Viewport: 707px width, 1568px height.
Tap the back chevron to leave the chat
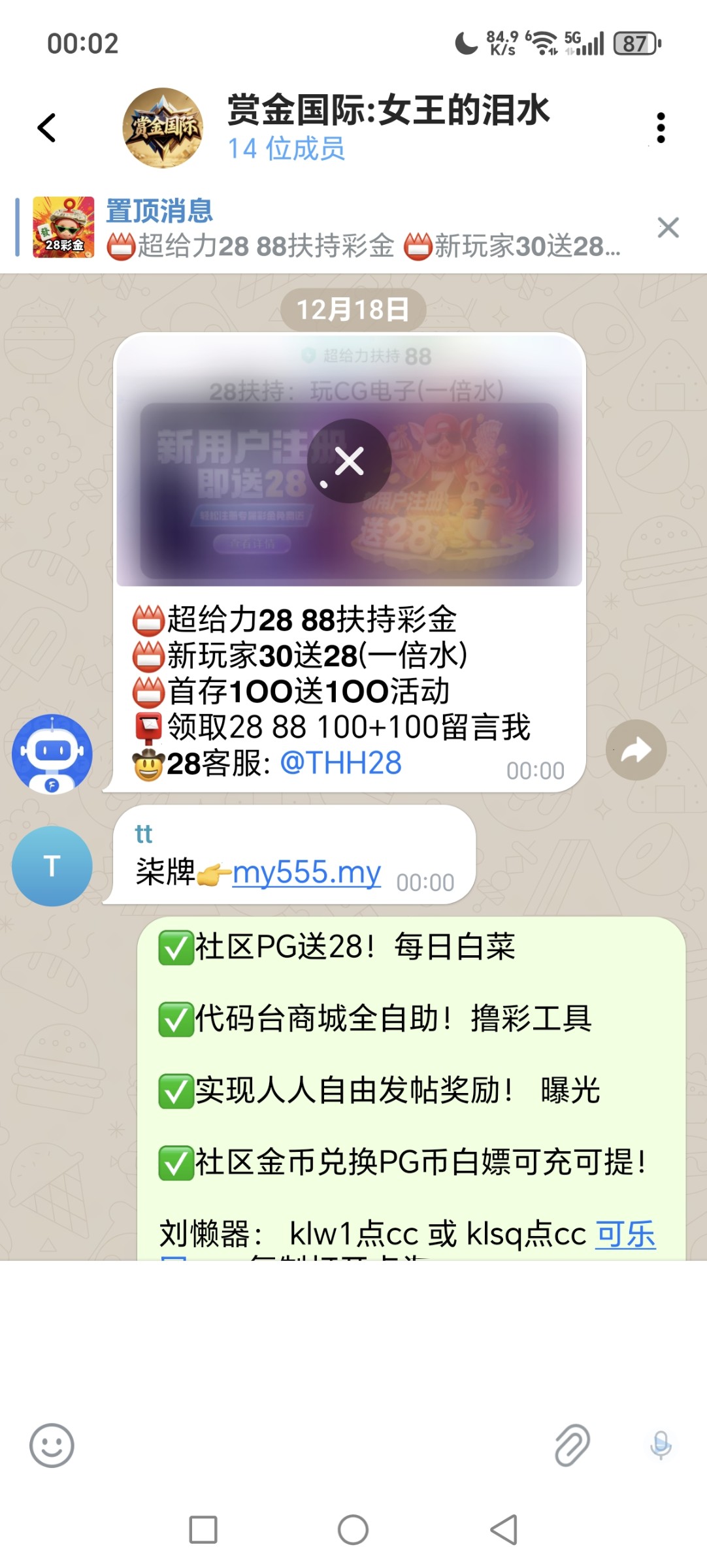(43, 128)
